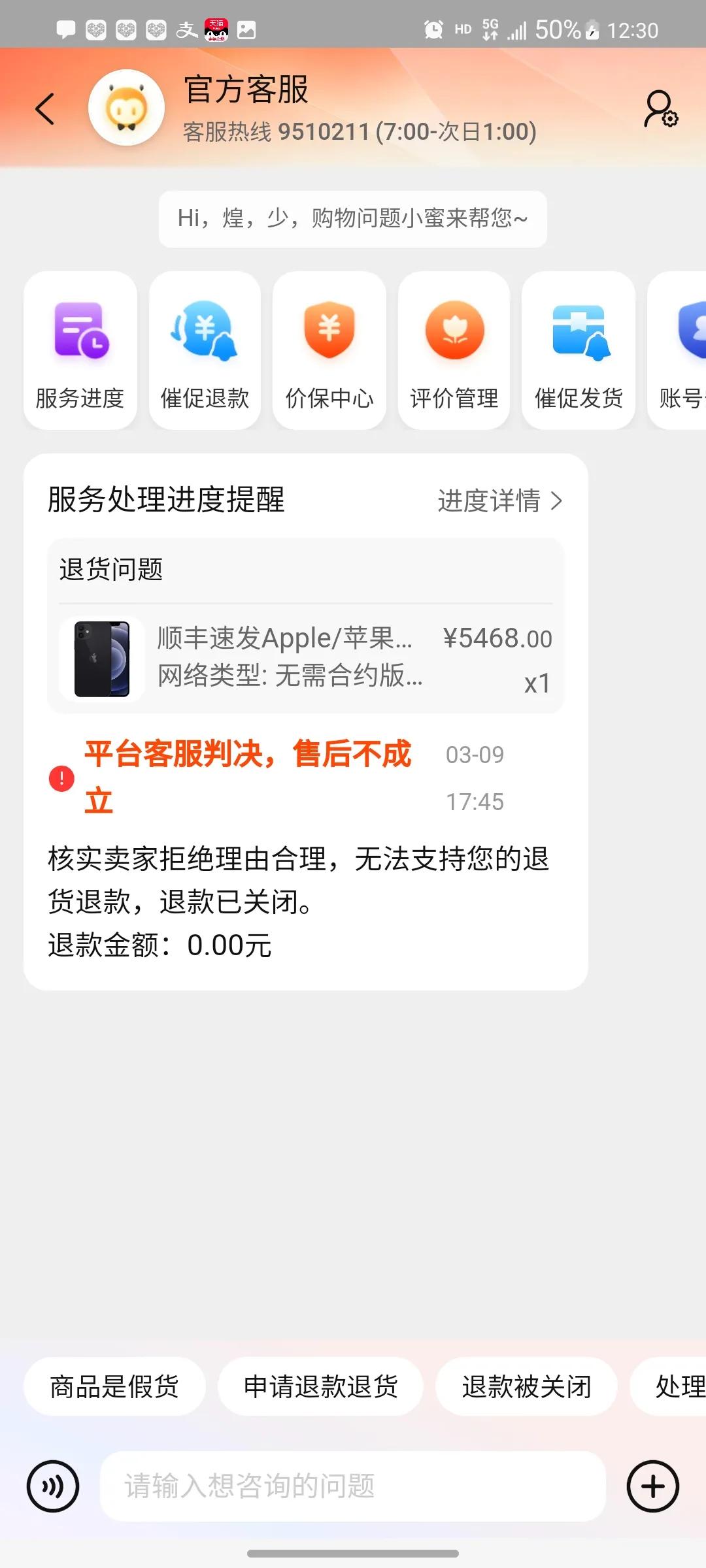Tap the 商品是假货 suggestion chip
Image resolution: width=706 pixels, height=1568 pixels.
(114, 1386)
